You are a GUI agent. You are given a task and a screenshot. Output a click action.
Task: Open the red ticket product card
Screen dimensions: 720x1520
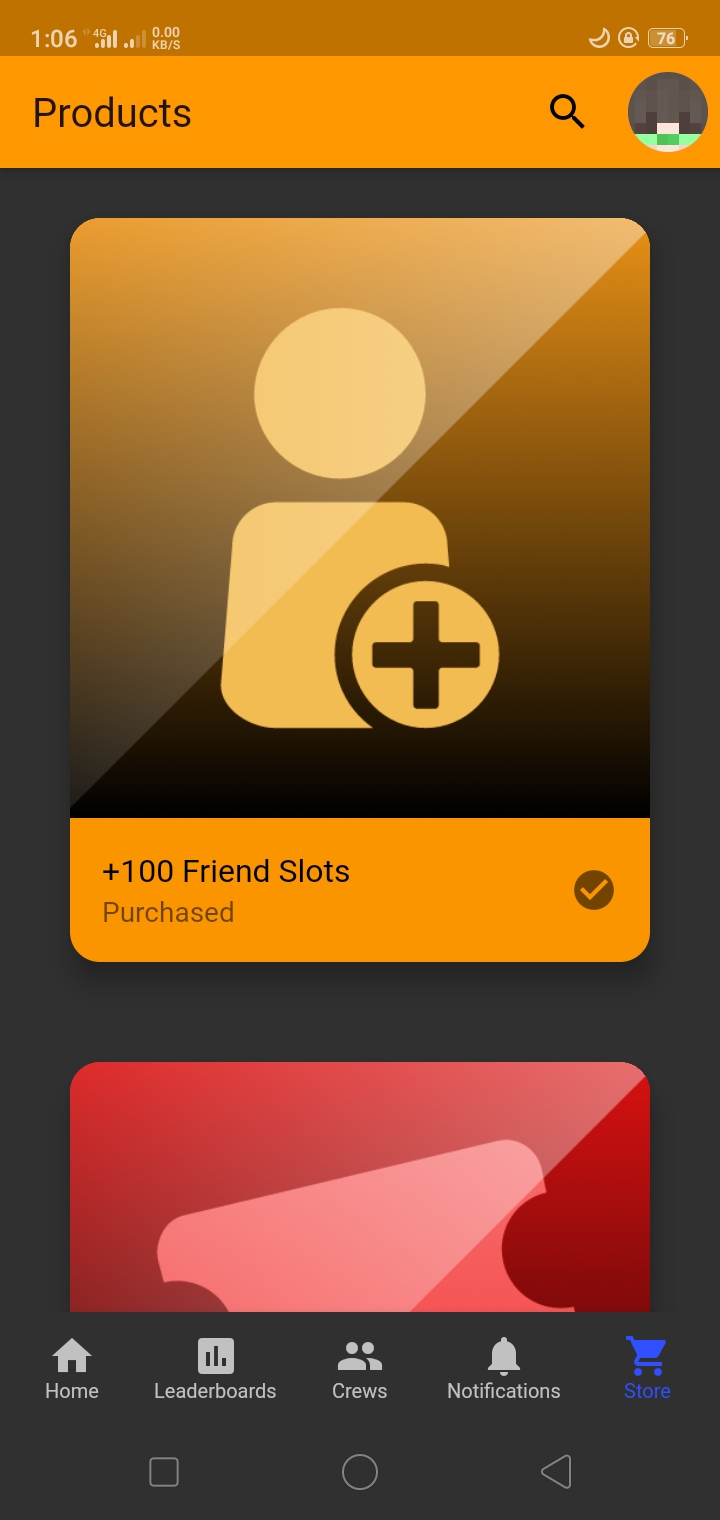[x=360, y=1187]
